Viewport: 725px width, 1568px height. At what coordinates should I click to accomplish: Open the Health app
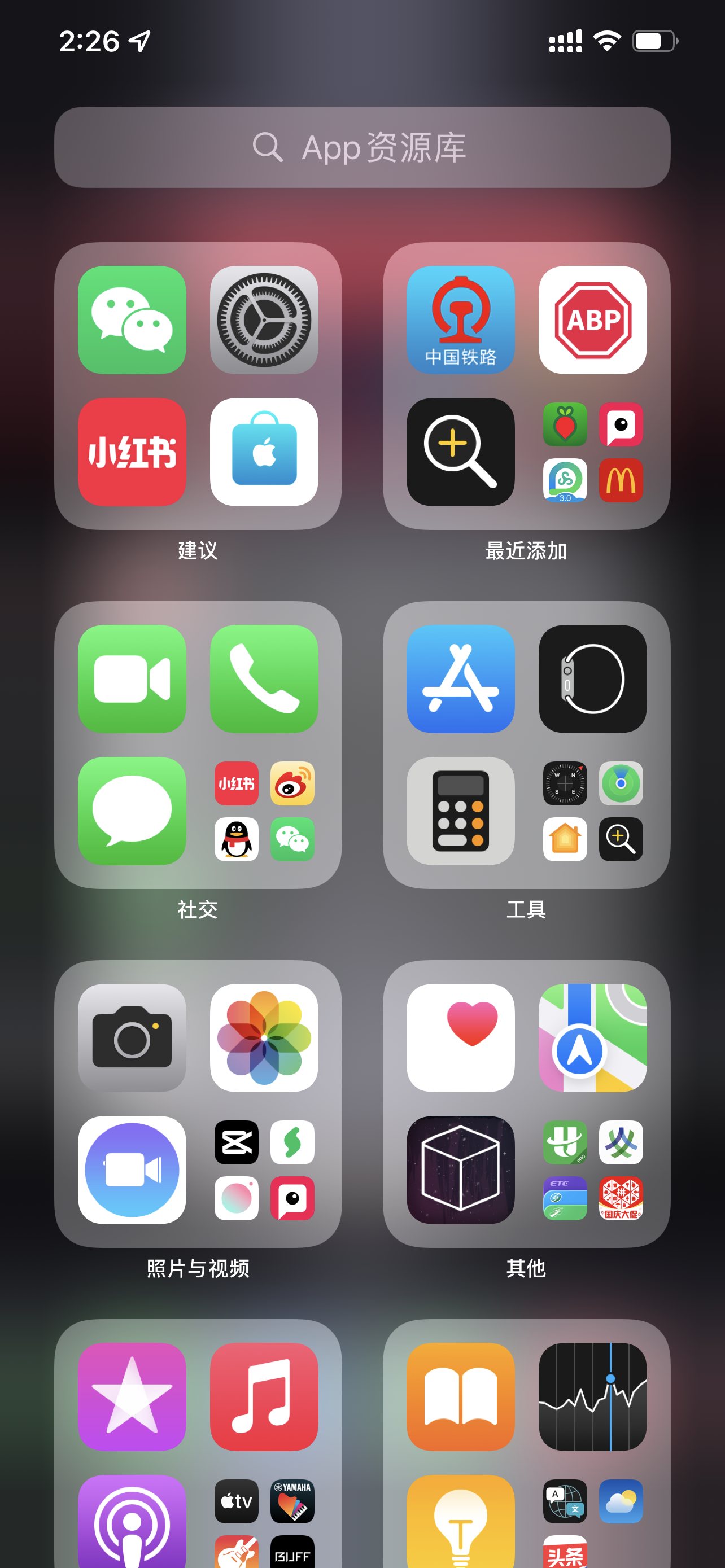pos(460,1038)
